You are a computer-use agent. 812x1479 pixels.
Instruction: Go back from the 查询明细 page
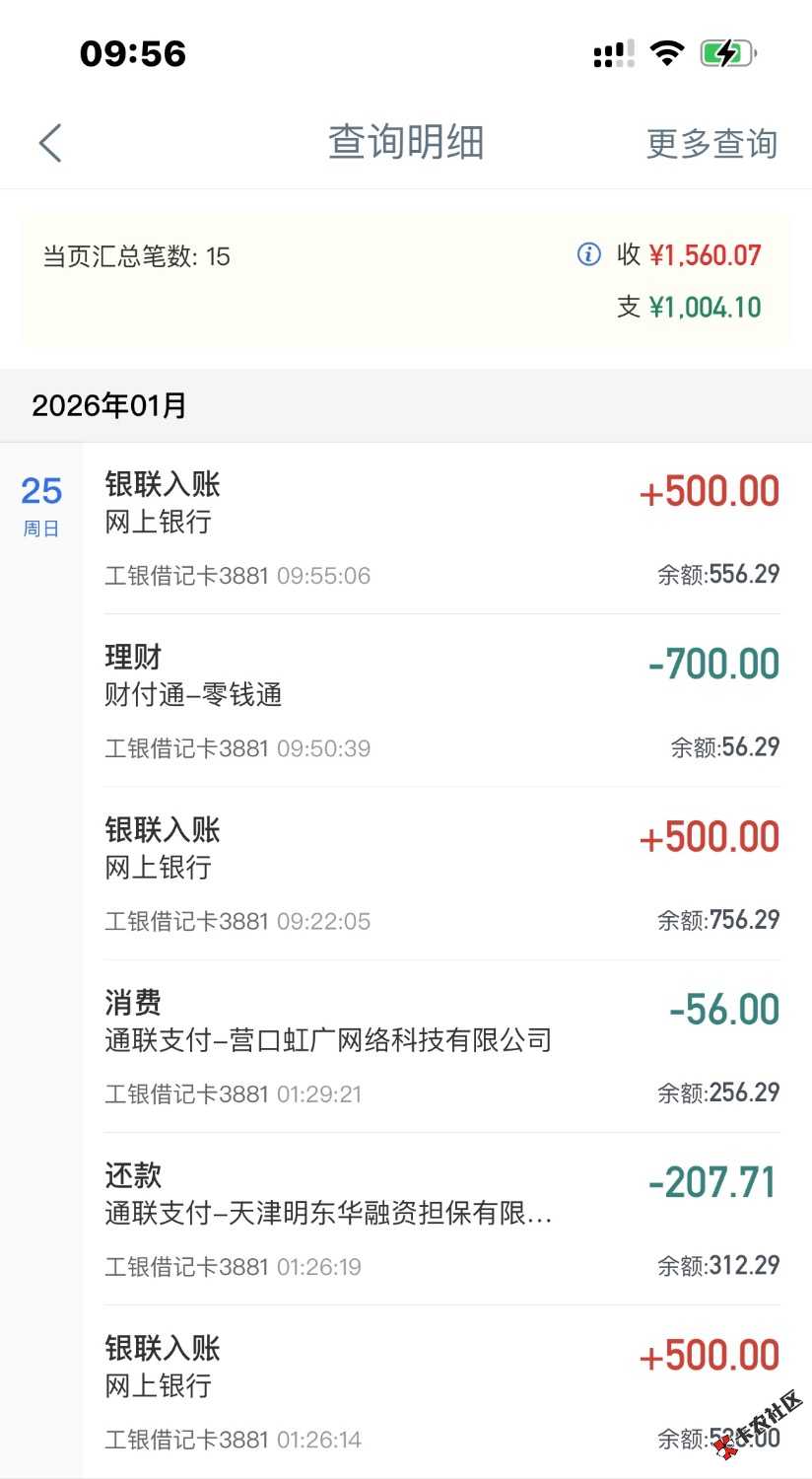coord(50,143)
